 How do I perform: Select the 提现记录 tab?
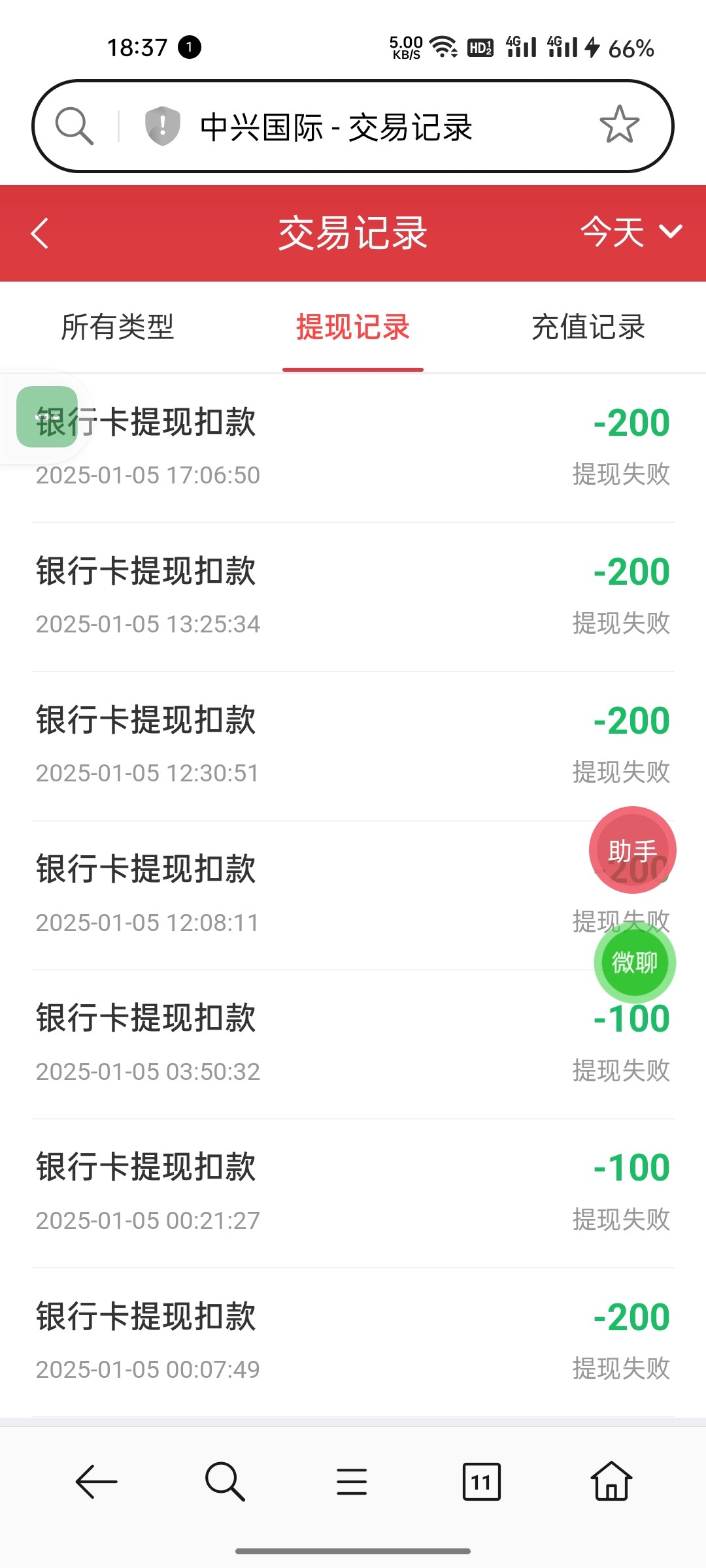point(353,327)
